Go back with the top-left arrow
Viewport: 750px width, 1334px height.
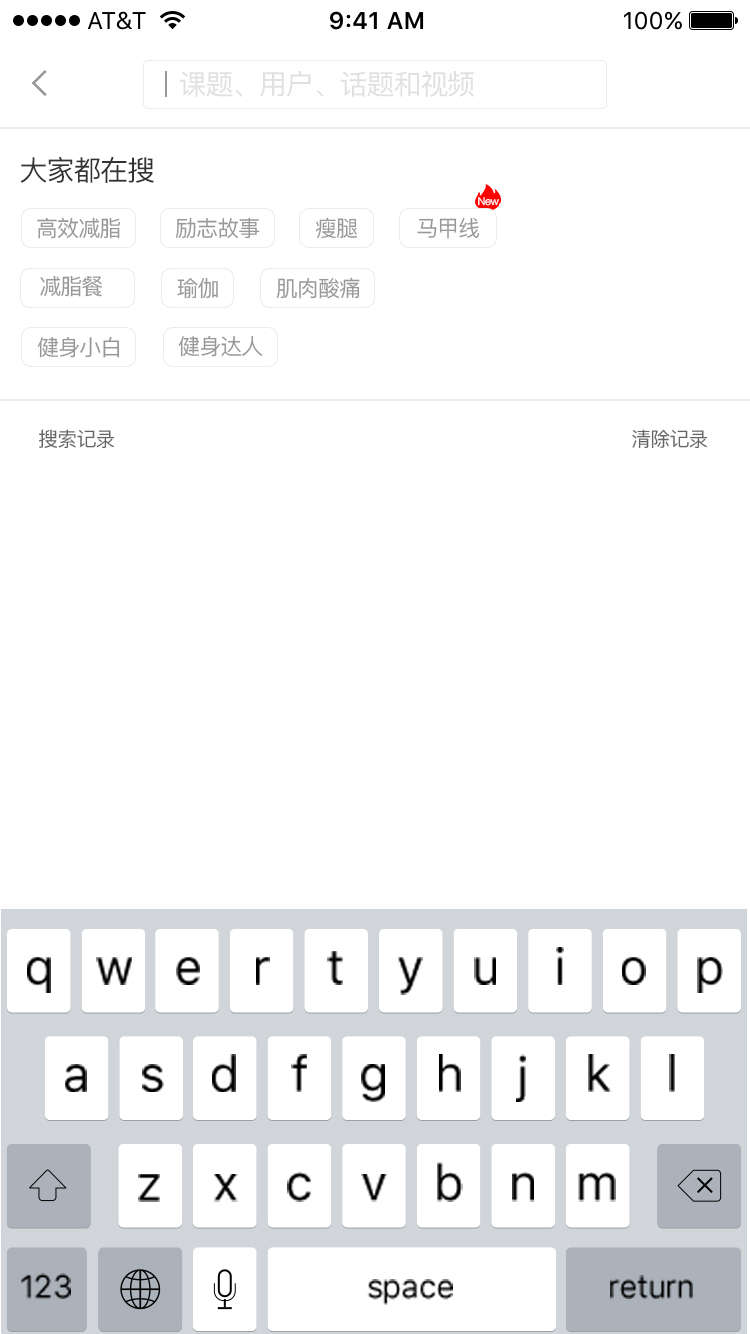pos(40,83)
